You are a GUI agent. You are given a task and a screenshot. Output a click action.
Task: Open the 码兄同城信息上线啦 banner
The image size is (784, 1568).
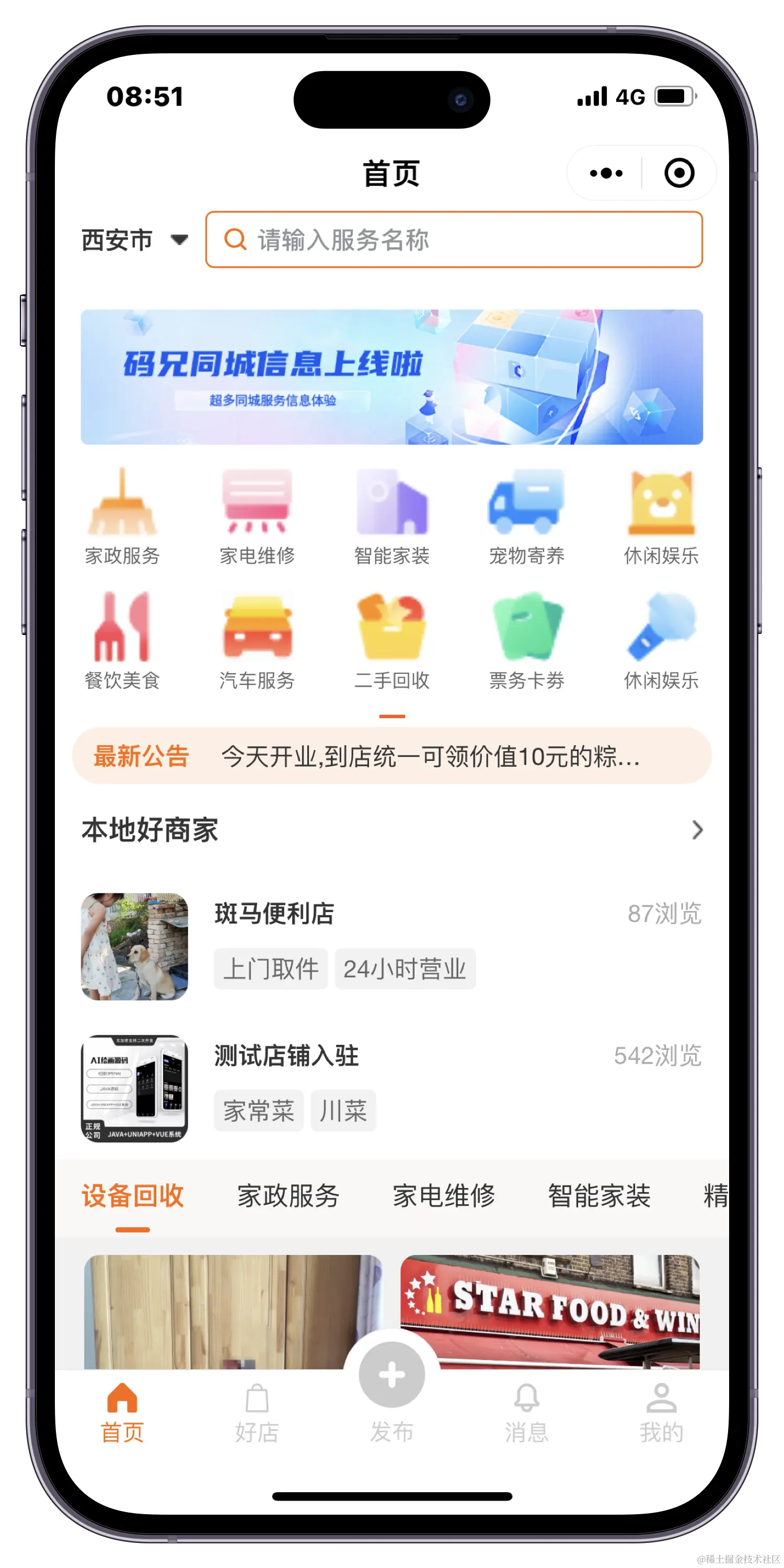[x=391, y=377]
